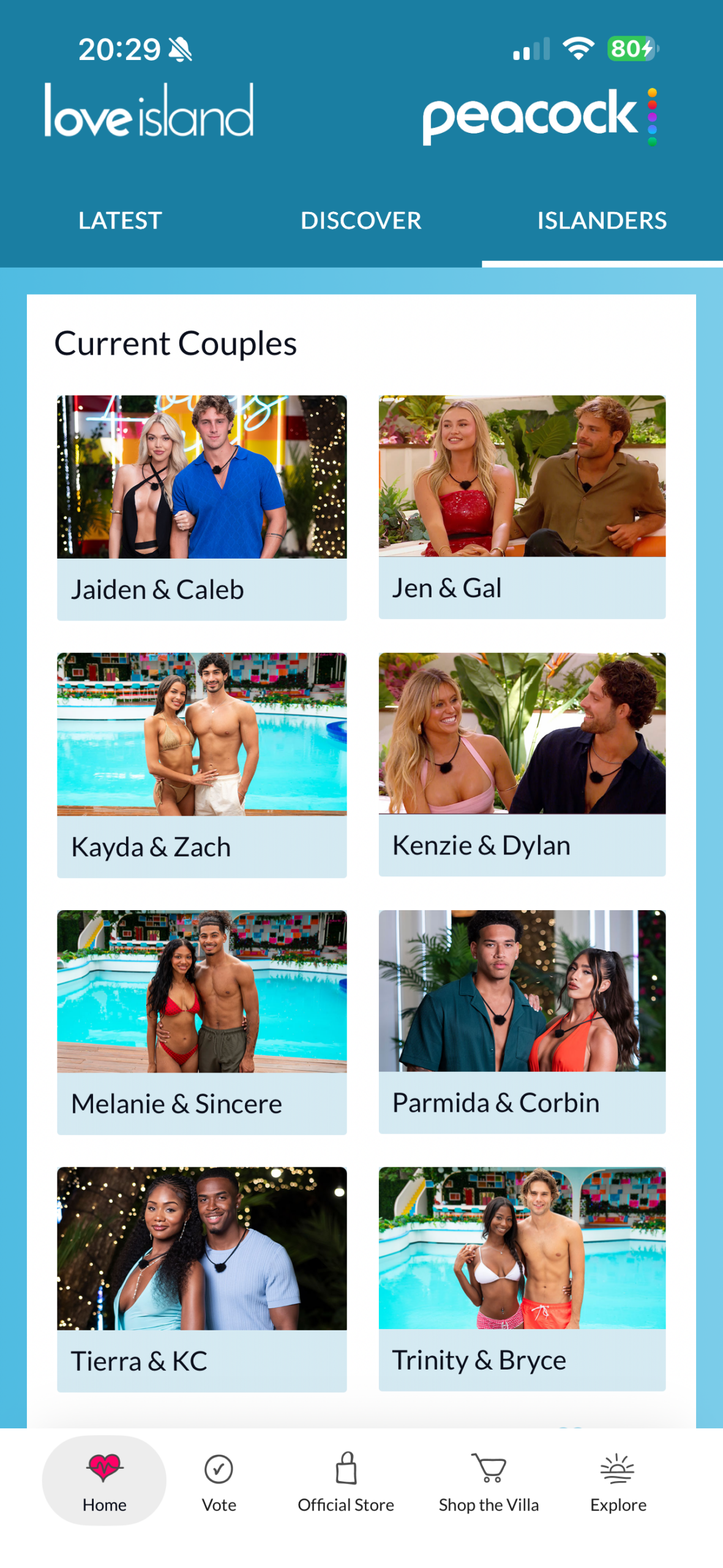The image size is (723, 1568).
Task: Open the Explore tab
Action: point(618,1480)
